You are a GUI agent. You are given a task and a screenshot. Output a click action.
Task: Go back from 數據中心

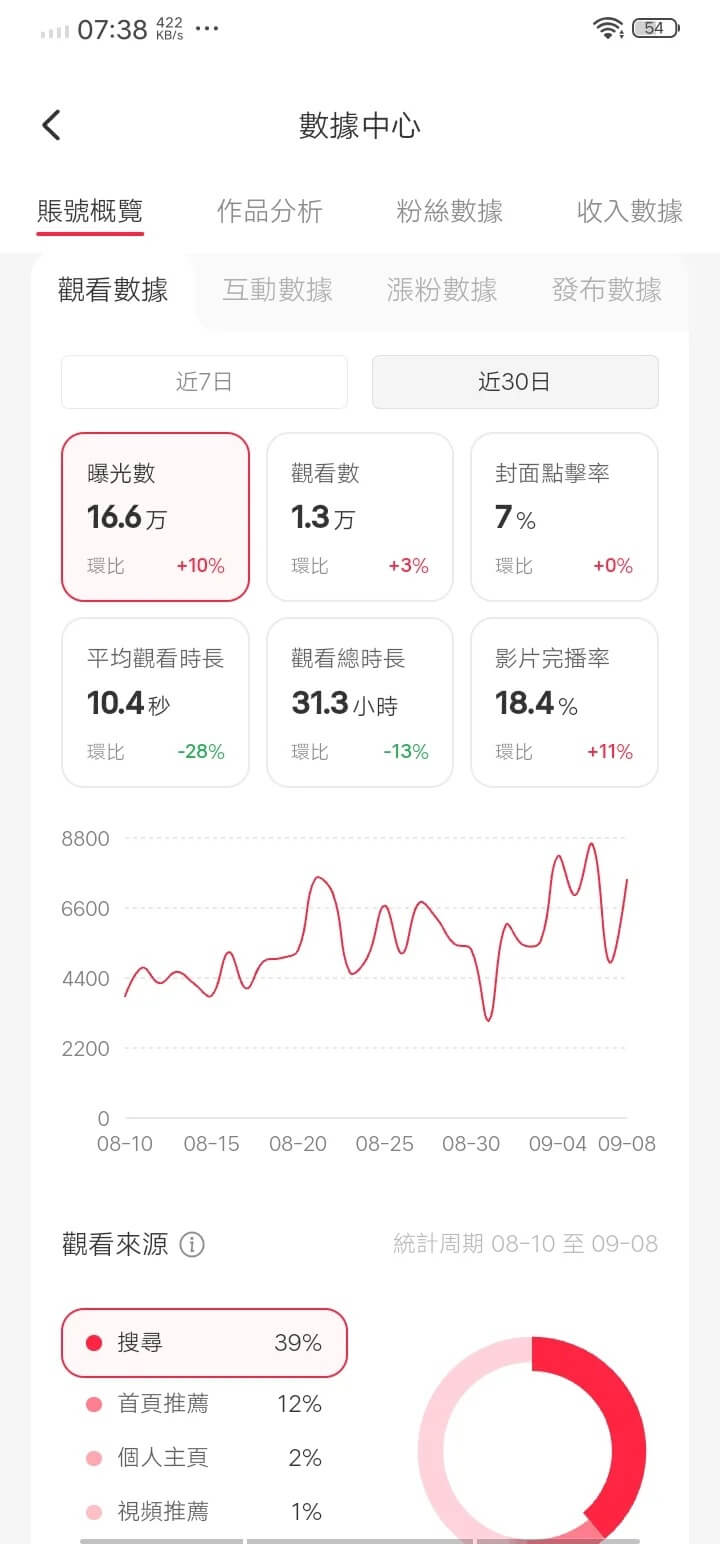(52, 126)
